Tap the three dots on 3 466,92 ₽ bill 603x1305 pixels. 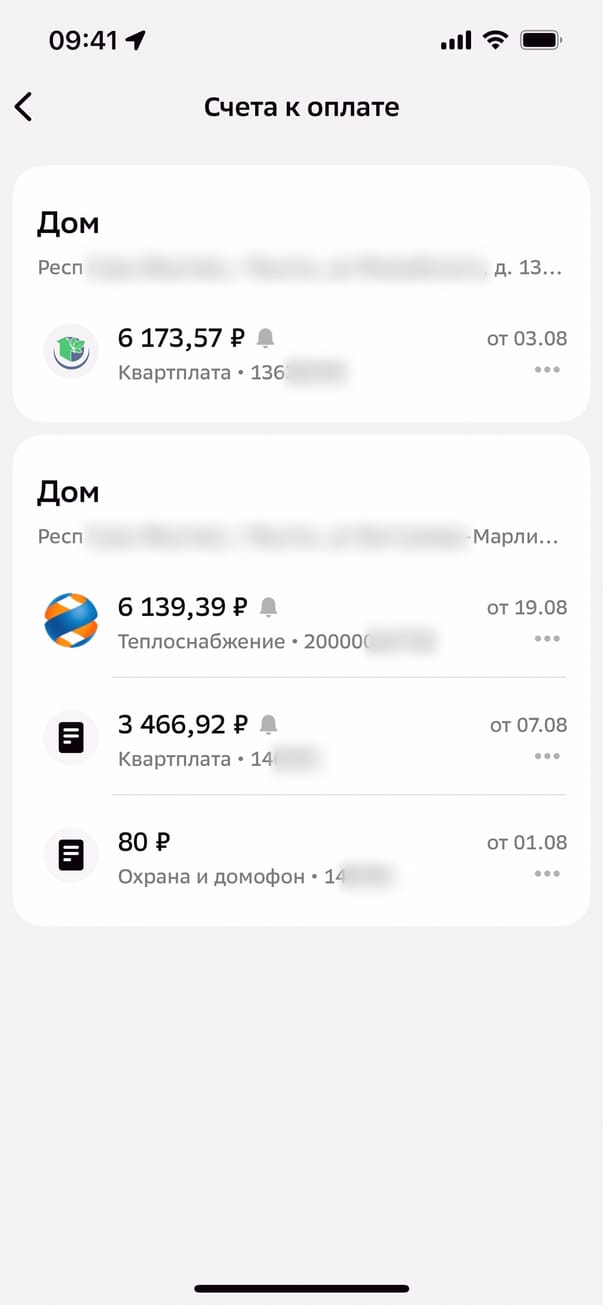(546, 757)
